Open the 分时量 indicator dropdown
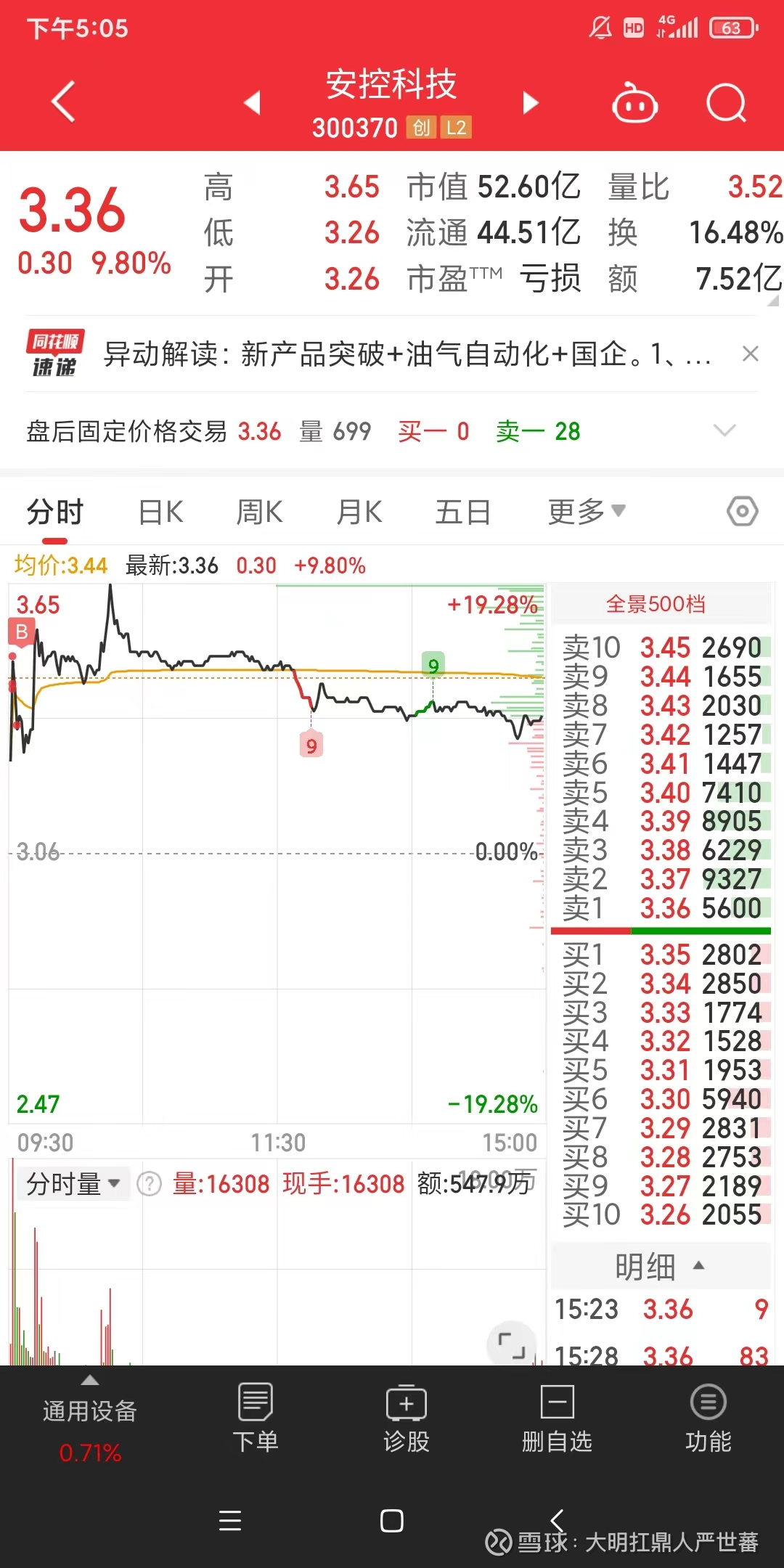The height and width of the screenshot is (1568, 784). (73, 1184)
